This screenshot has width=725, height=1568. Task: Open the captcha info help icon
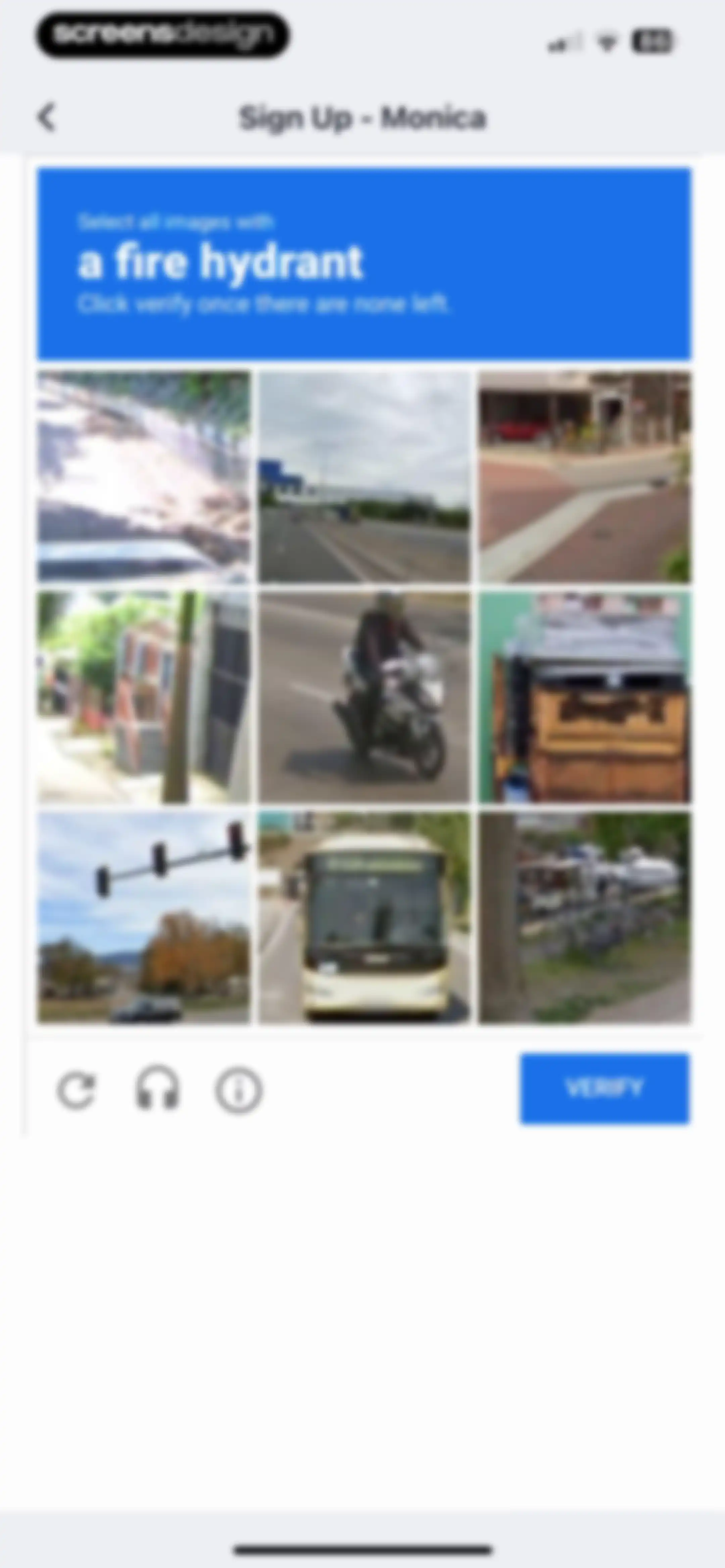239,1090
